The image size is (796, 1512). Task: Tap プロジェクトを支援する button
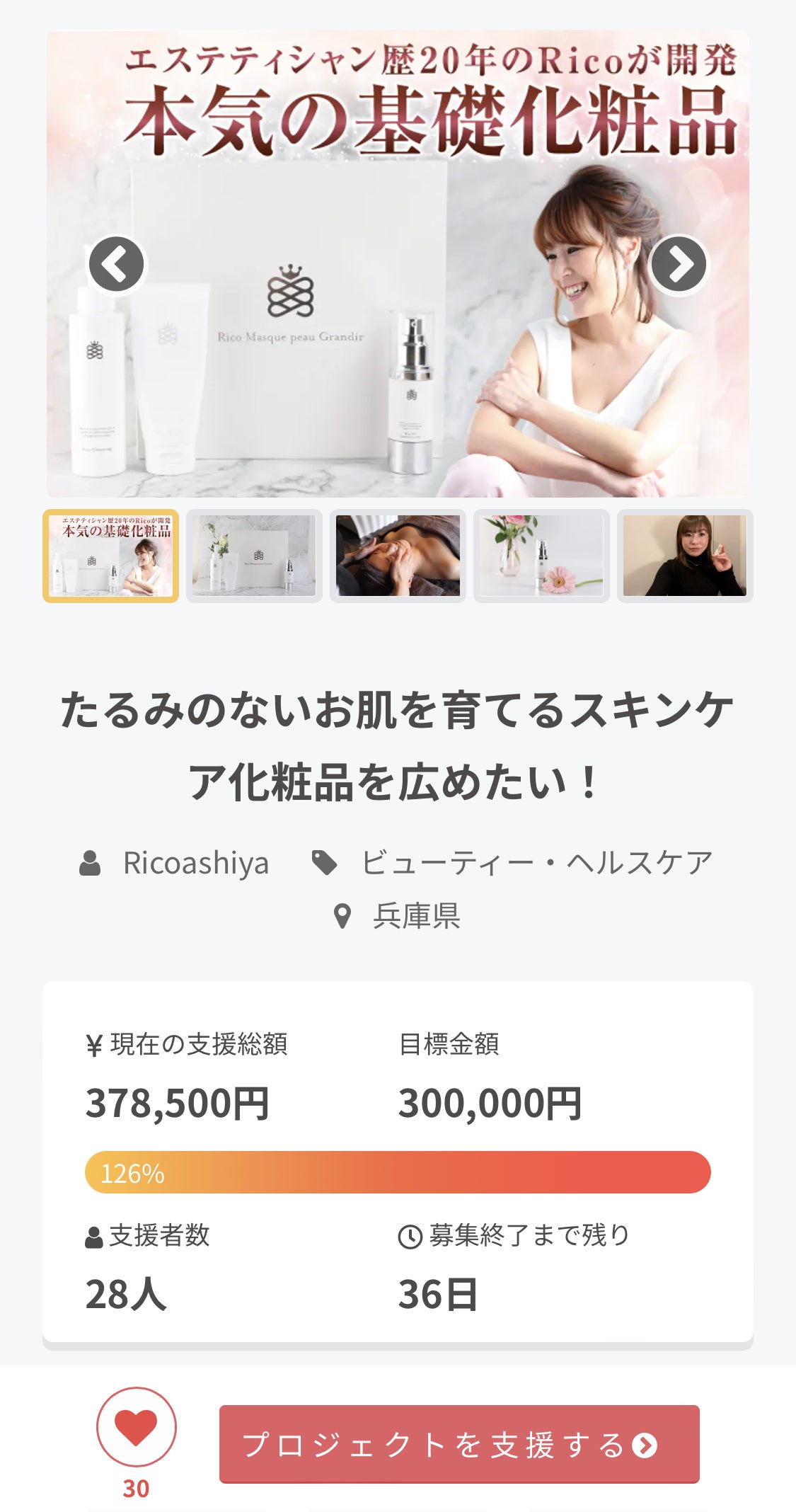click(x=459, y=1444)
